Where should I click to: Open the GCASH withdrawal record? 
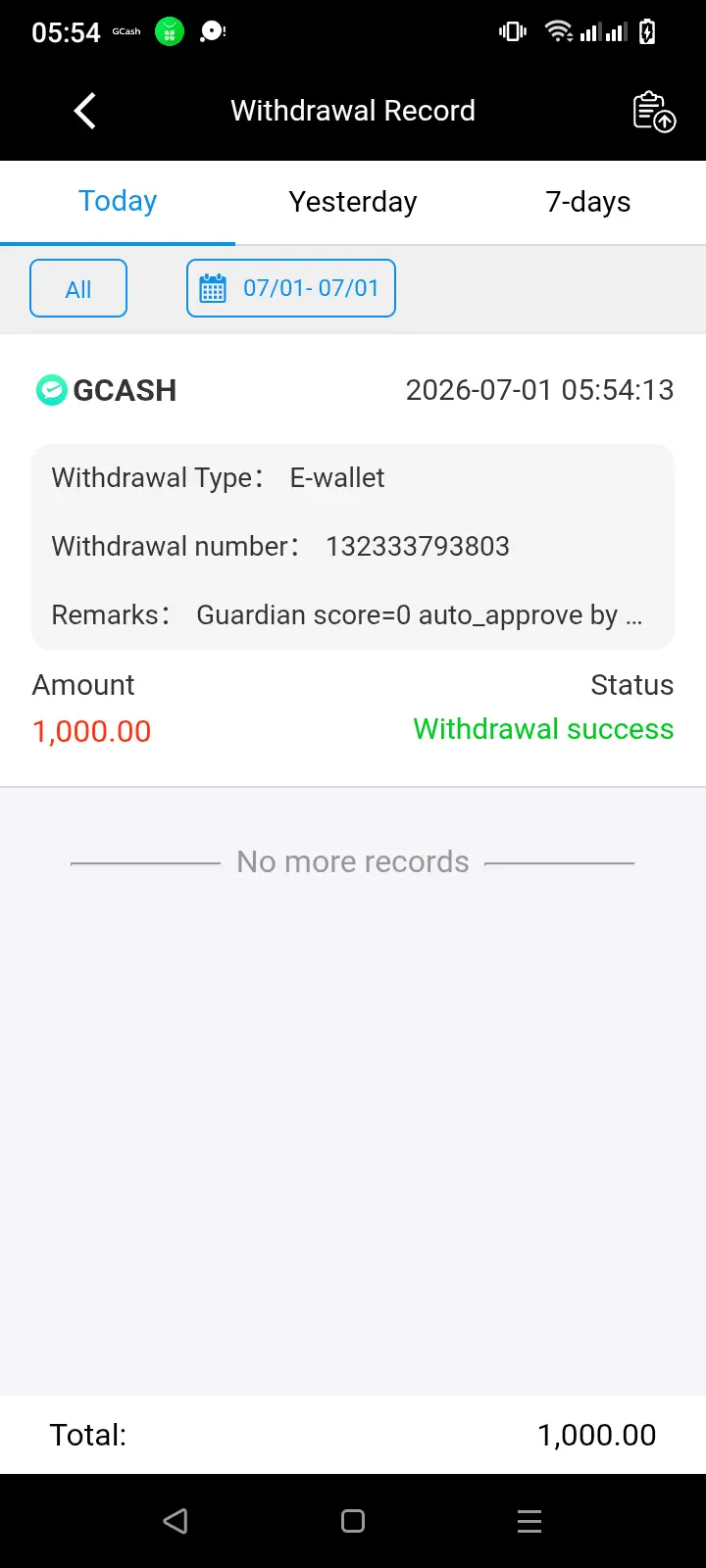353,560
